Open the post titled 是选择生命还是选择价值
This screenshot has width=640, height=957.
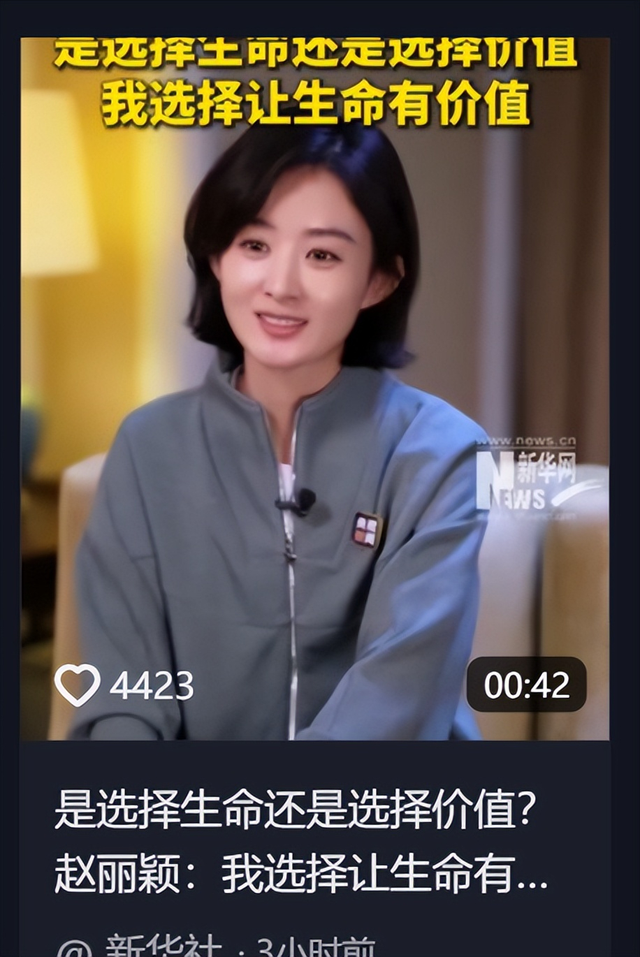(x=300, y=842)
